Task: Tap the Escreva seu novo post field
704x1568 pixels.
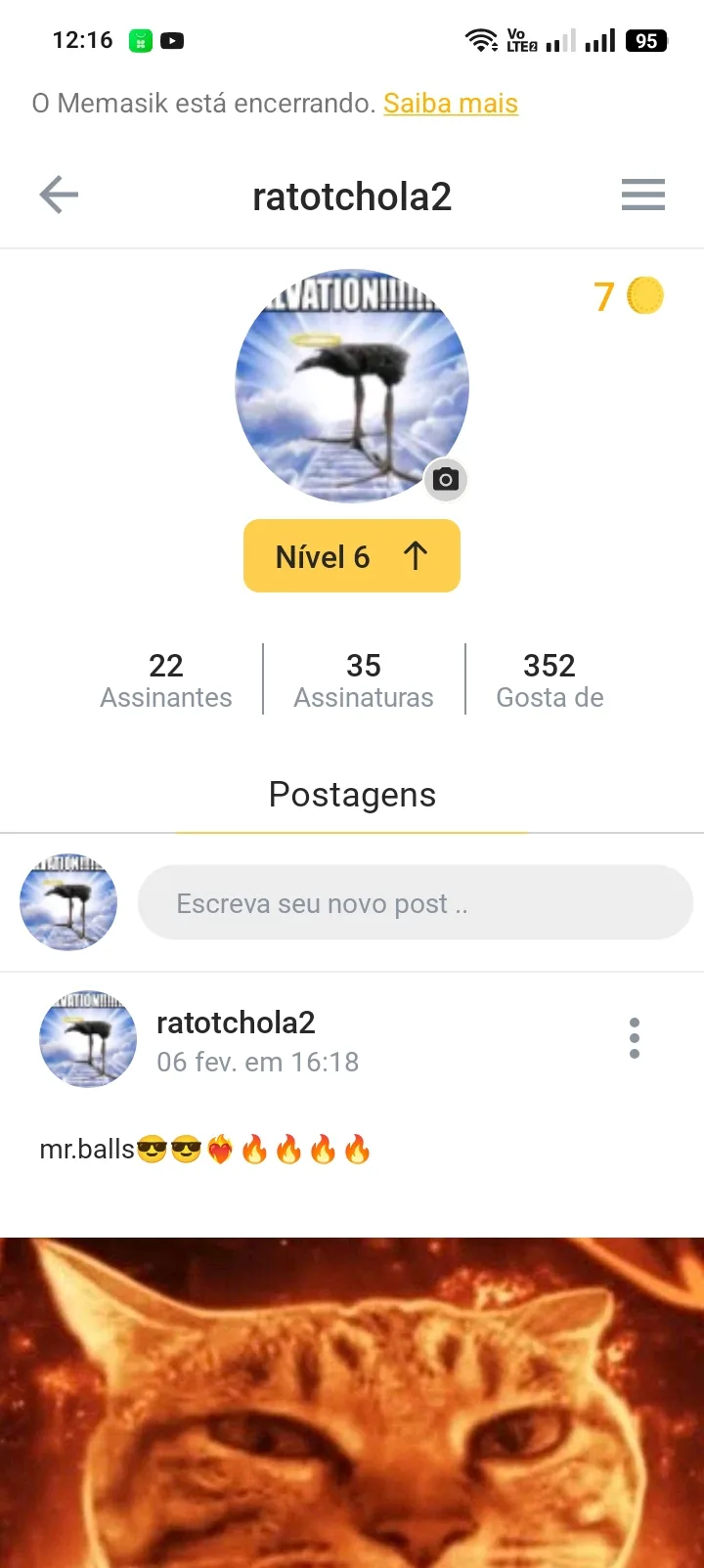Action: [x=415, y=903]
